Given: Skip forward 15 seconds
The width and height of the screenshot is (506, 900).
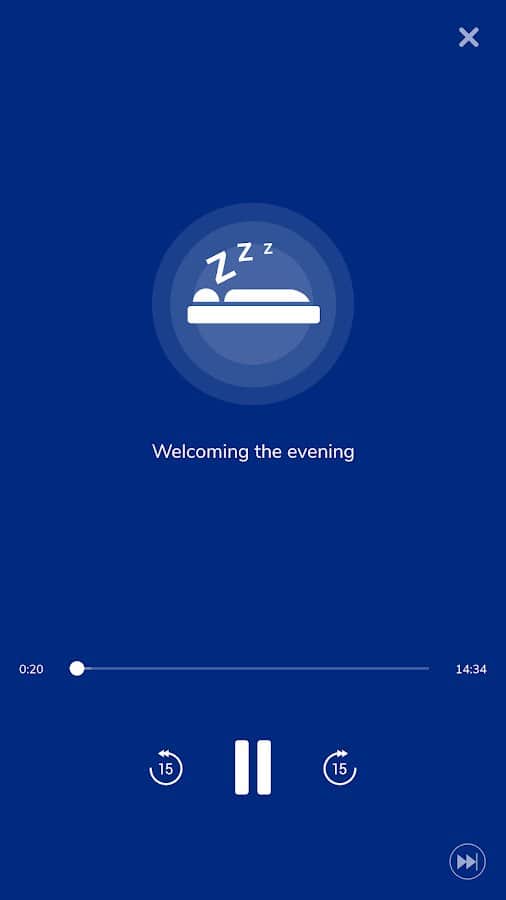Looking at the screenshot, I should pos(340,767).
